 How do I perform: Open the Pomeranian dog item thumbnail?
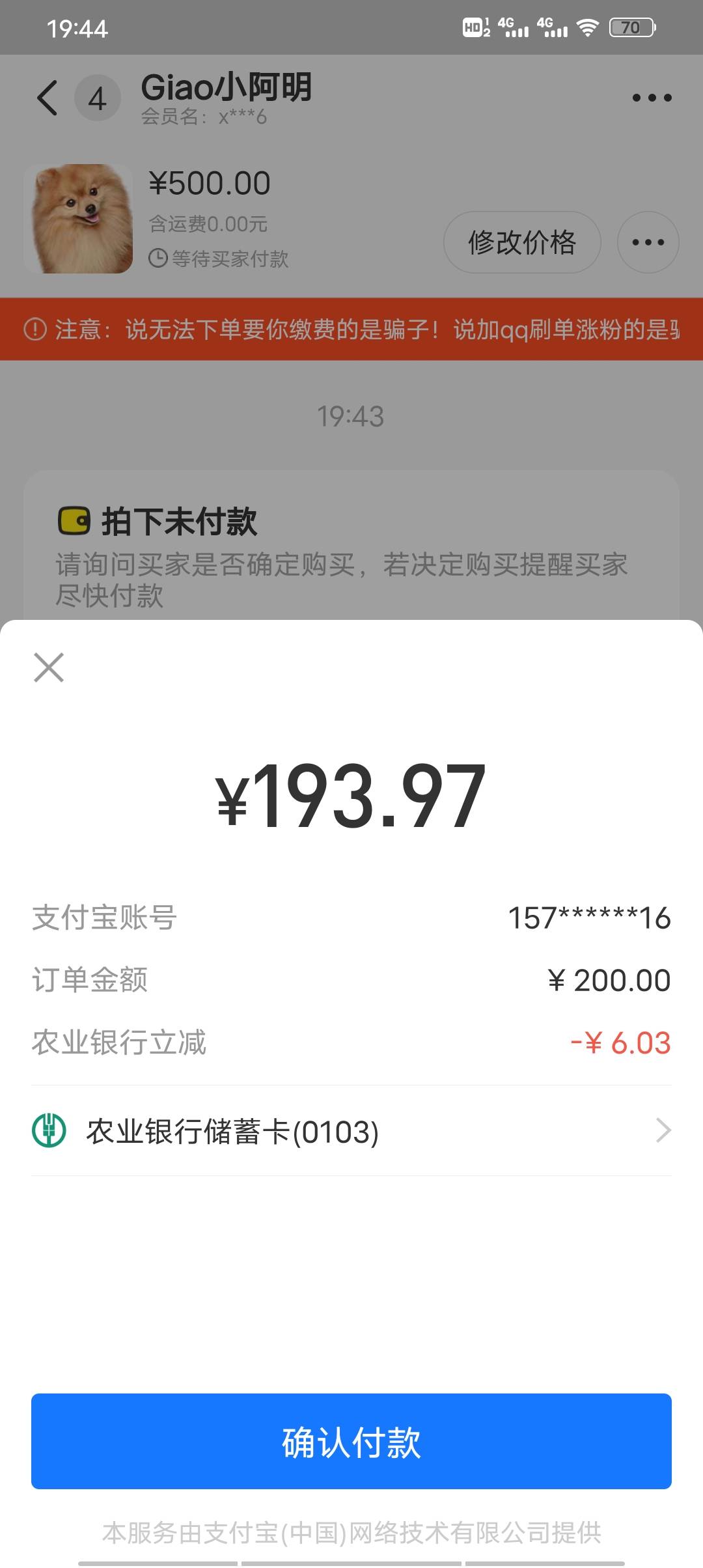[79, 219]
